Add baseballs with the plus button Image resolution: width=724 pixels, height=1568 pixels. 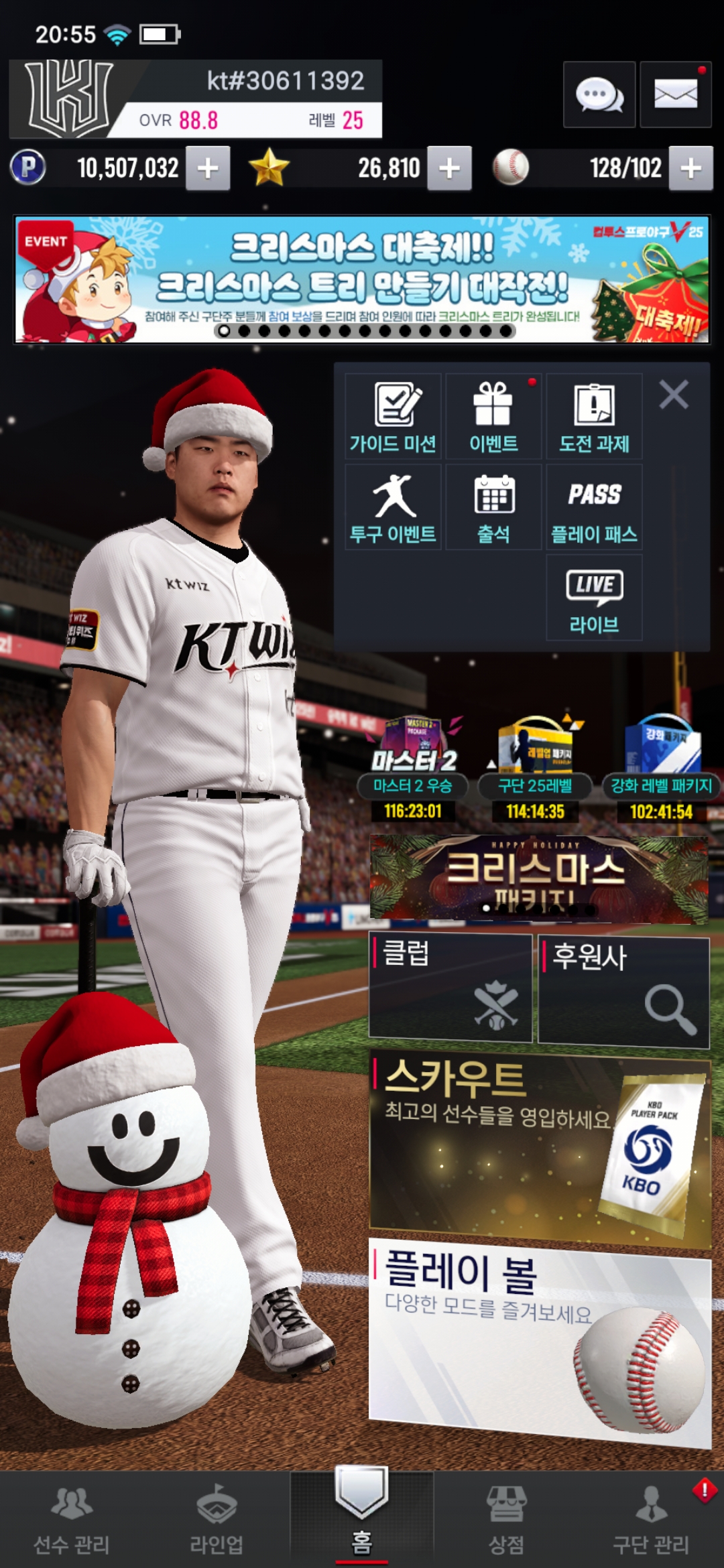click(690, 168)
